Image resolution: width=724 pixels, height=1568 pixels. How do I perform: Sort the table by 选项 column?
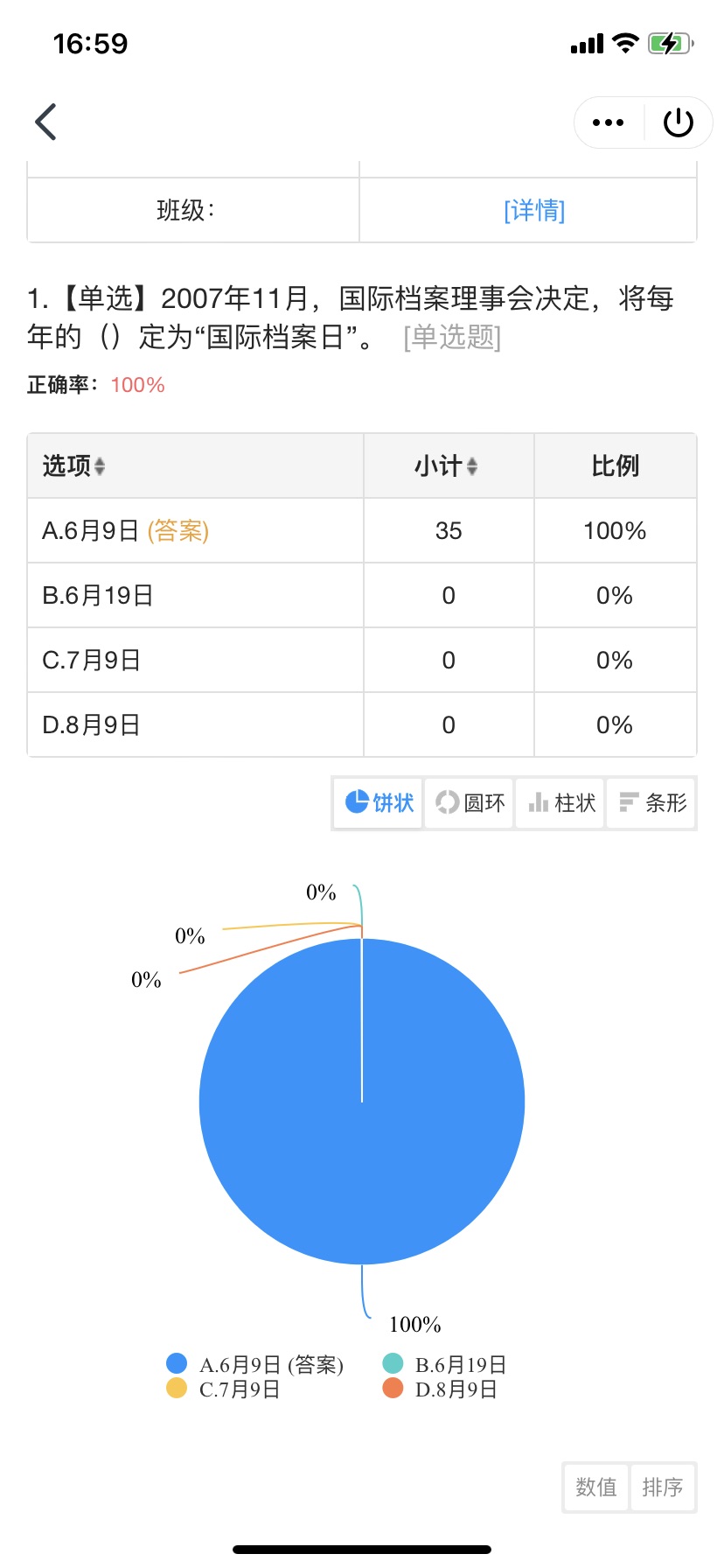pos(73,466)
